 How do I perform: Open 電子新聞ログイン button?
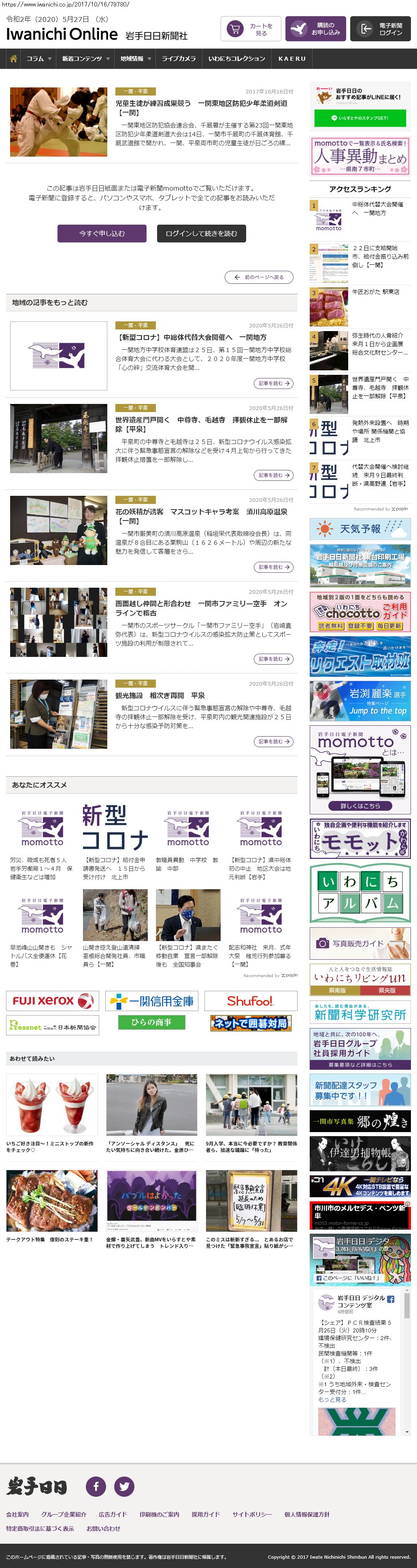click(380, 29)
